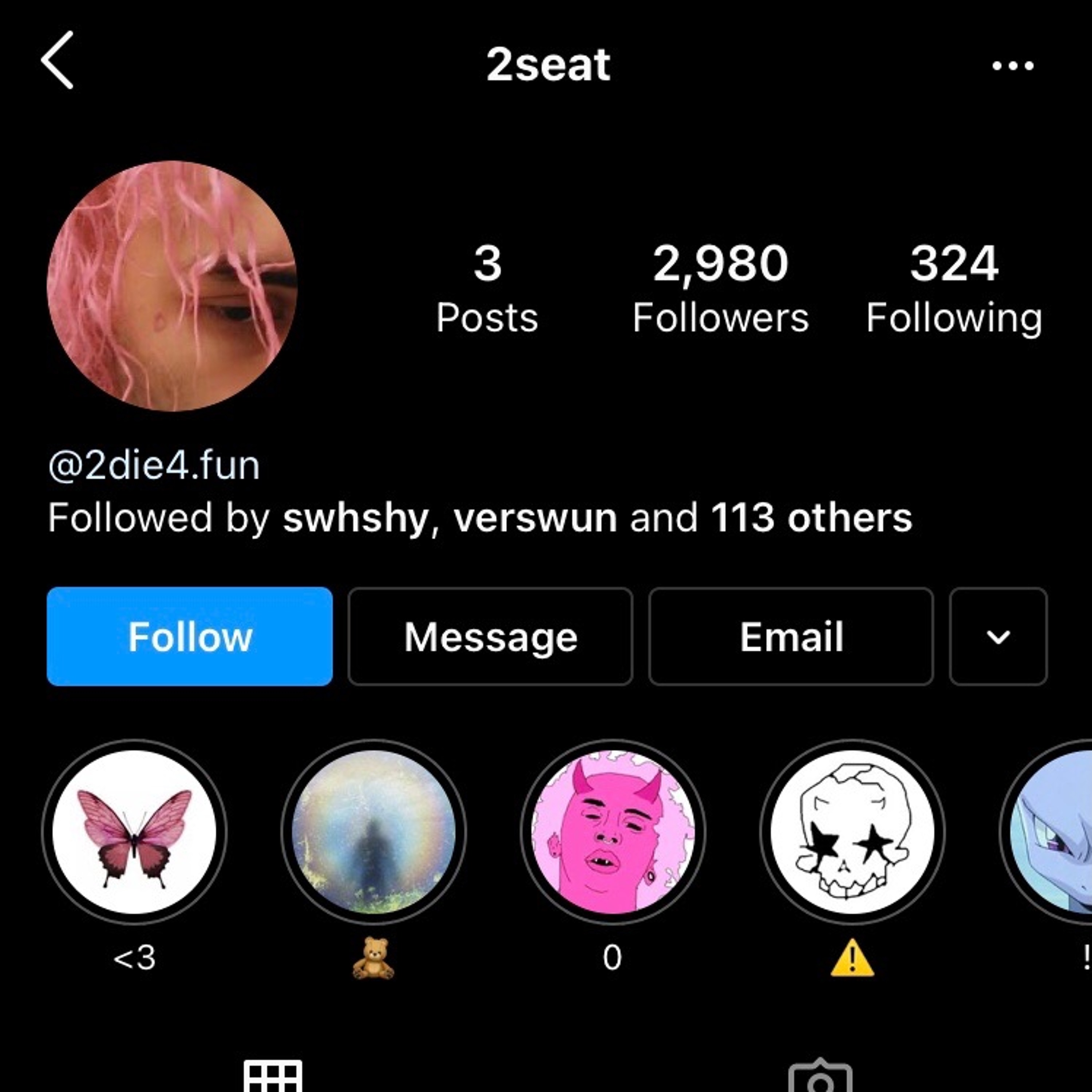Go back using the top-left arrow

(58, 60)
